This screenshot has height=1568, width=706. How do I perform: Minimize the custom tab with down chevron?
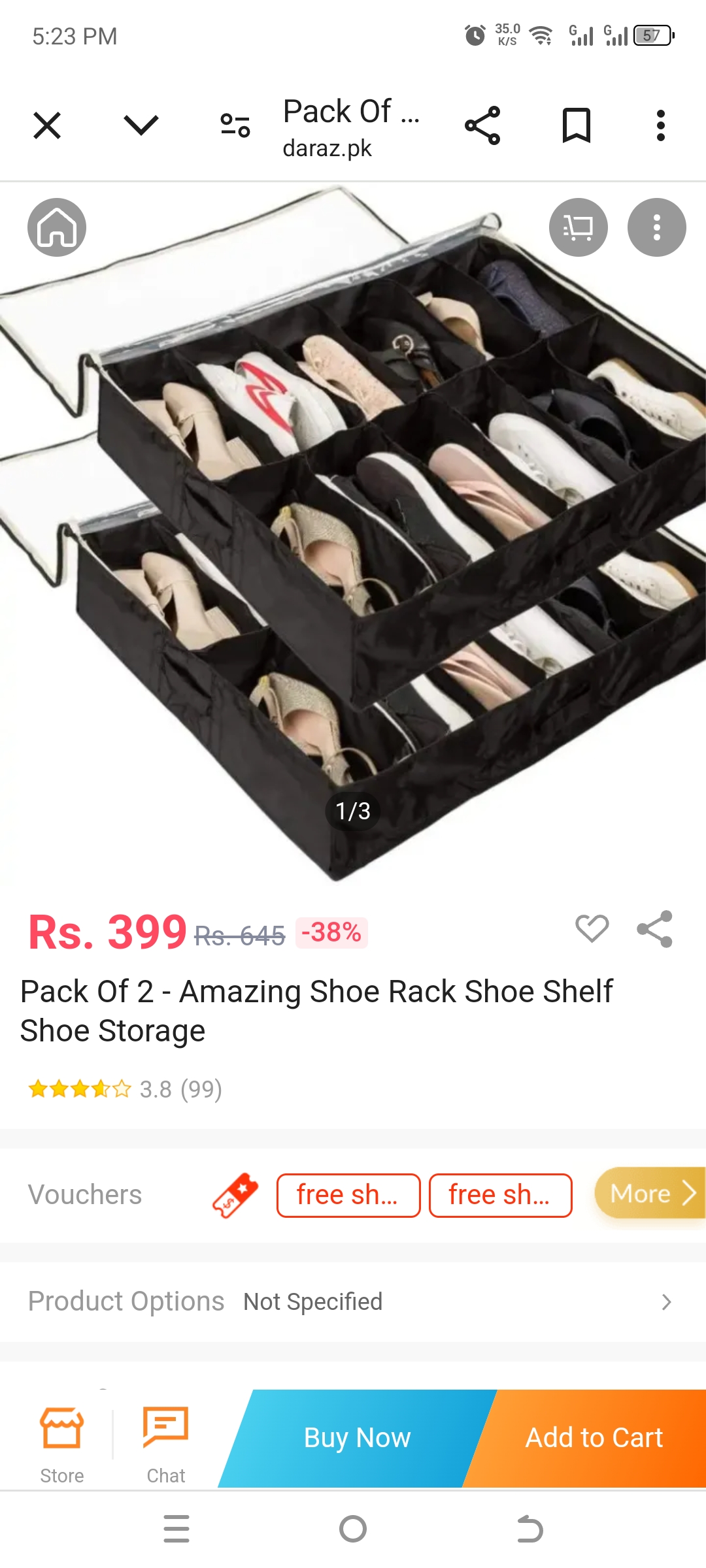pos(141,125)
